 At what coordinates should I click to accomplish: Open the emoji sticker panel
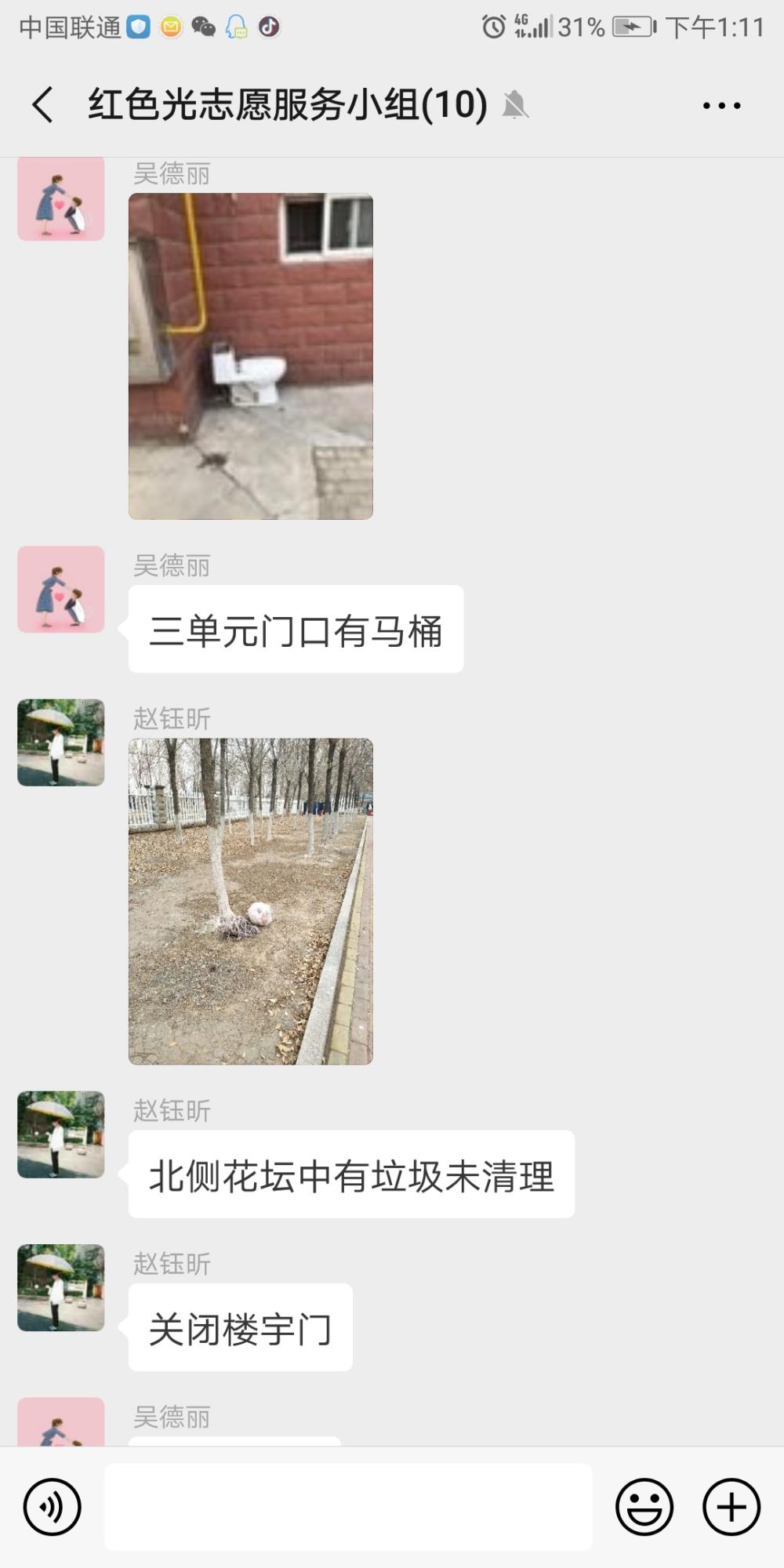tap(644, 1506)
